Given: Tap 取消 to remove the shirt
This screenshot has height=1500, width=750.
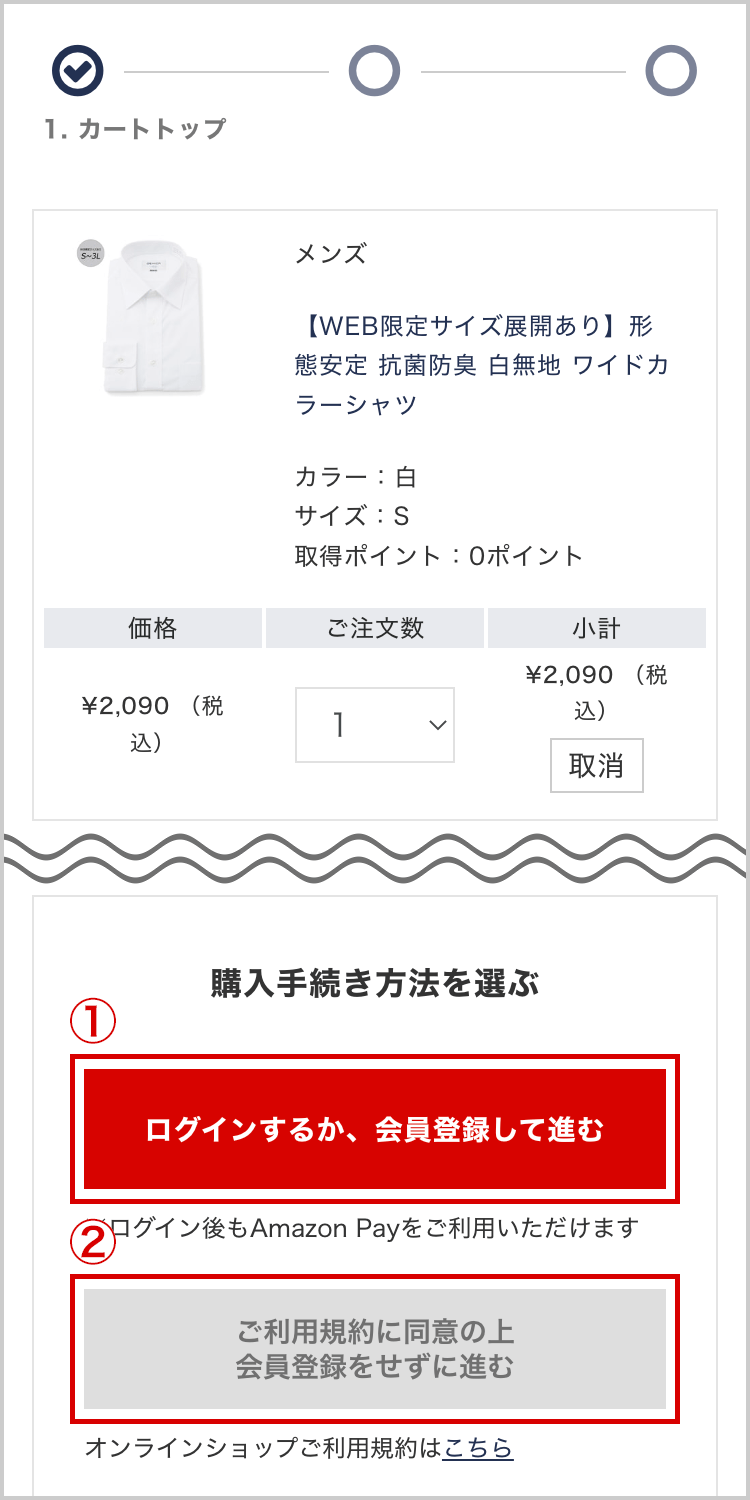Looking at the screenshot, I should tap(597, 766).
